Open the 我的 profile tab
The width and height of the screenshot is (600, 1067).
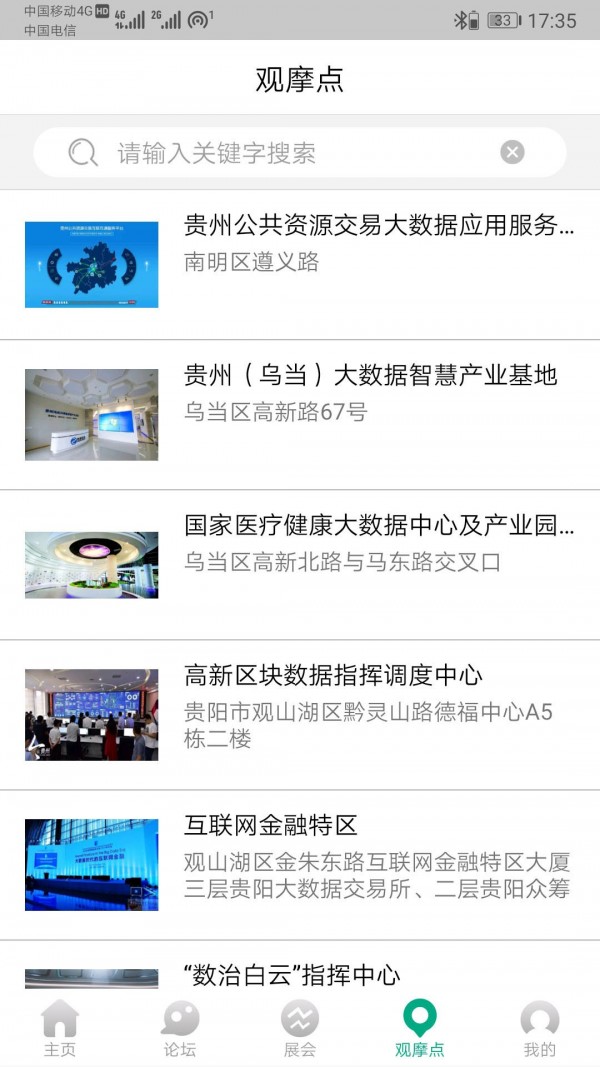tap(540, 1029)
